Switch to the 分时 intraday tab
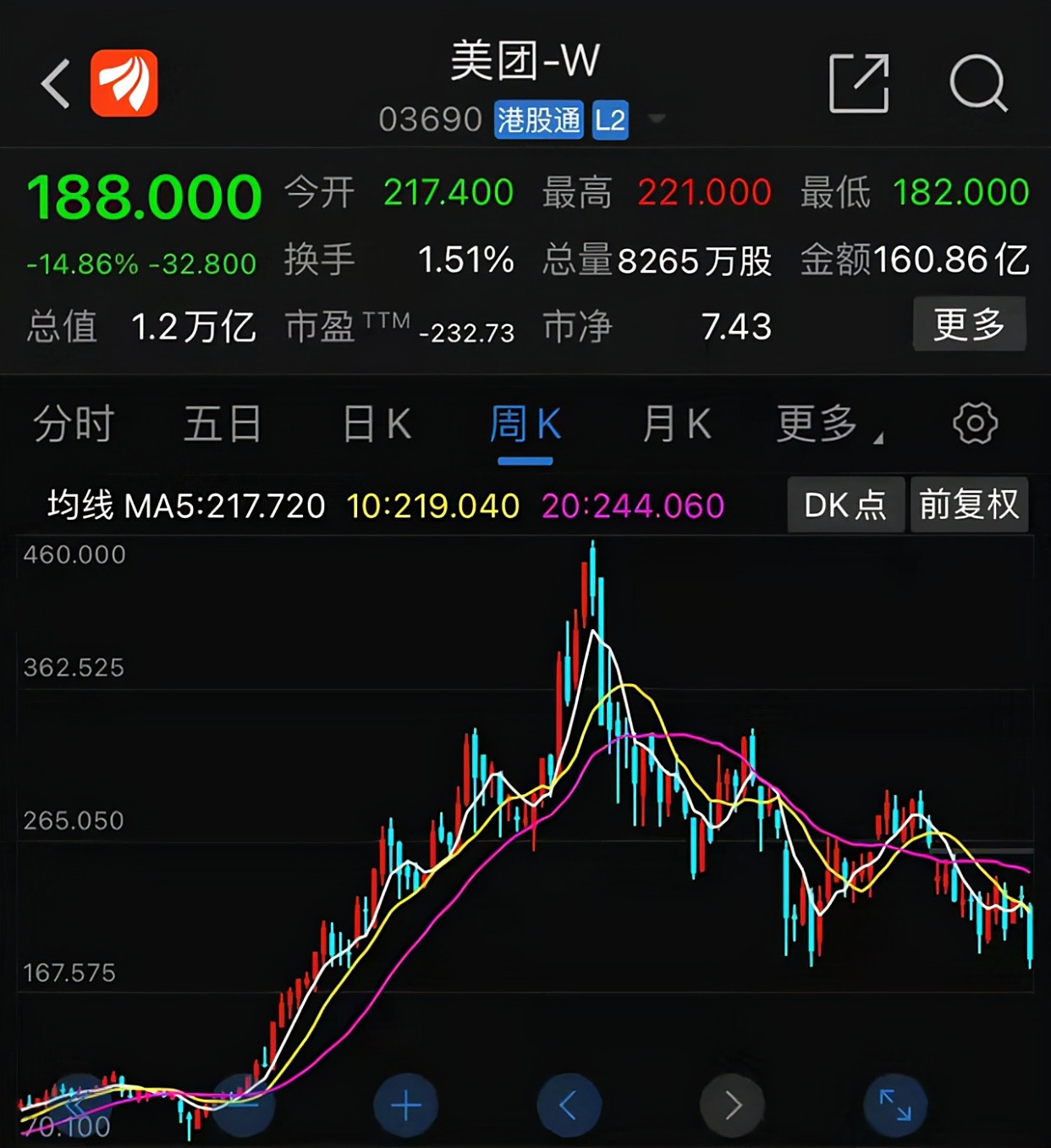This screenshot has height=1148, width=1051. point(74,426)
